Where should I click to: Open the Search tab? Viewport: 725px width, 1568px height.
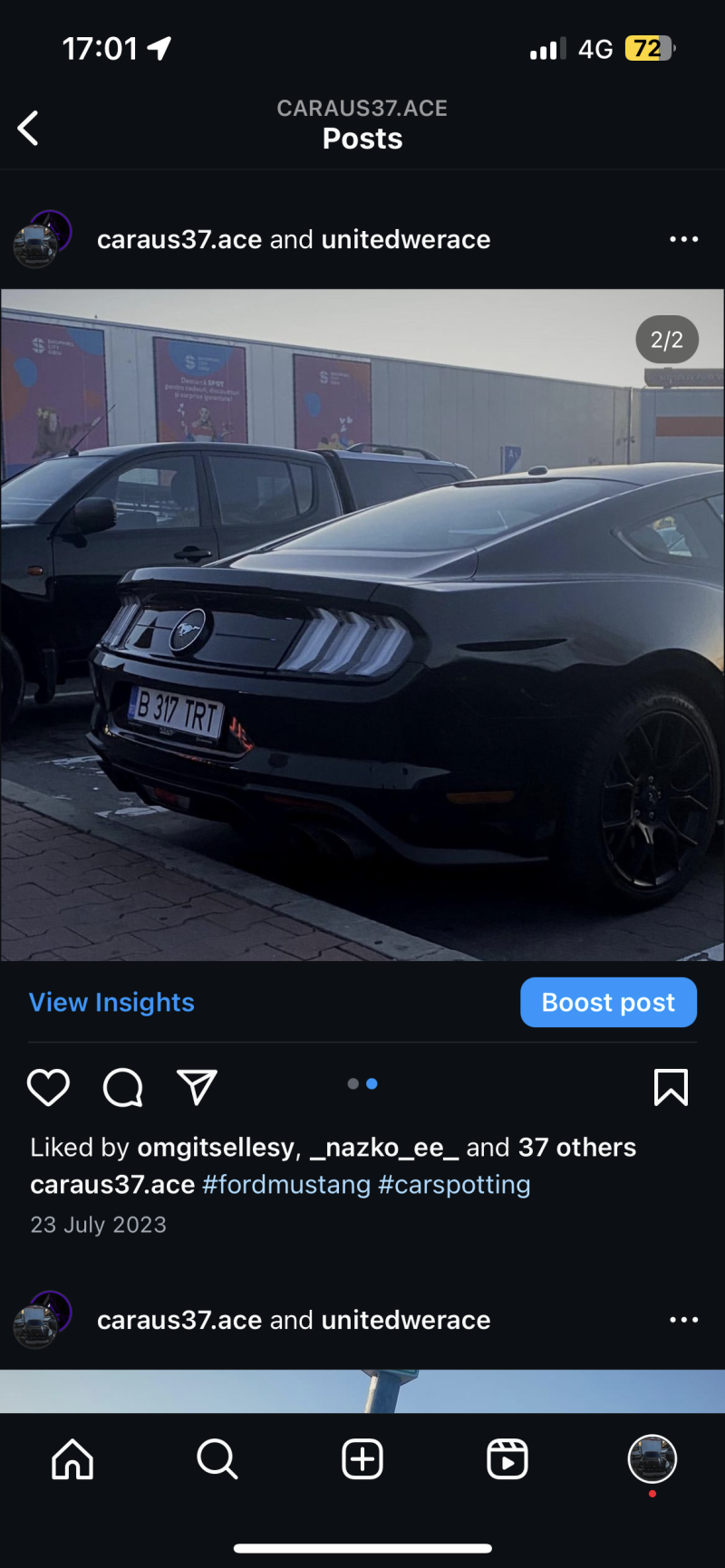pyautogui.click(x=217, y=1459)
